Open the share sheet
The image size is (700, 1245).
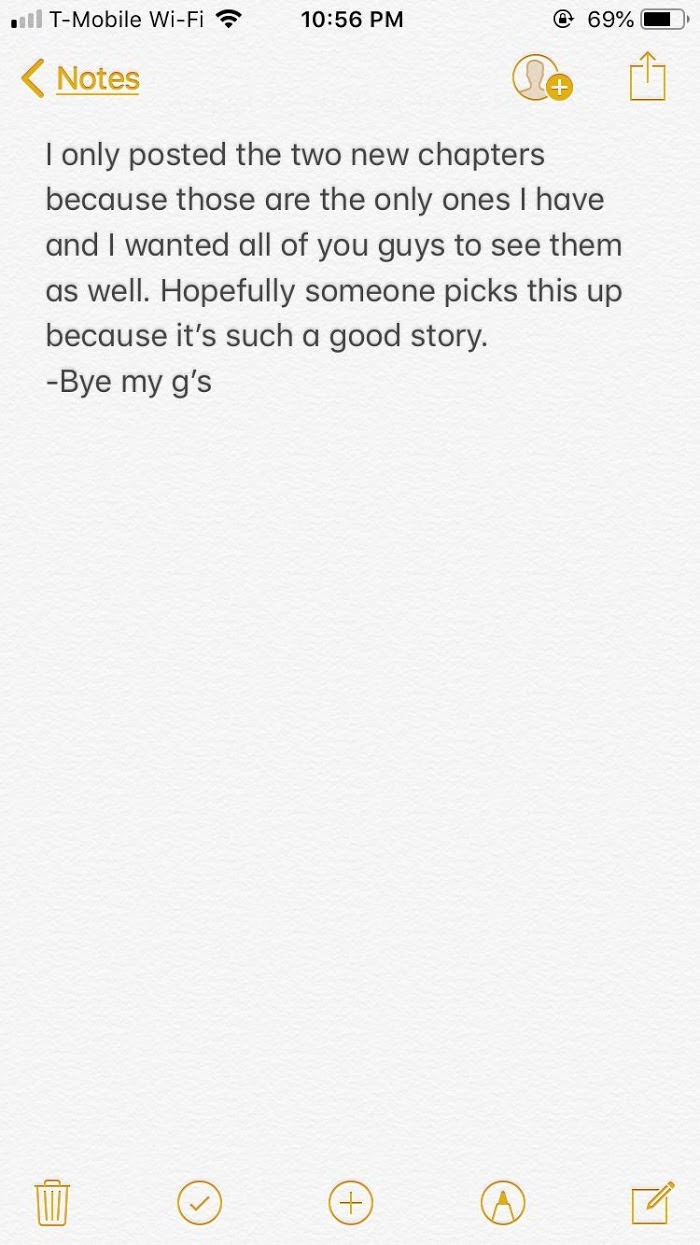647,77
